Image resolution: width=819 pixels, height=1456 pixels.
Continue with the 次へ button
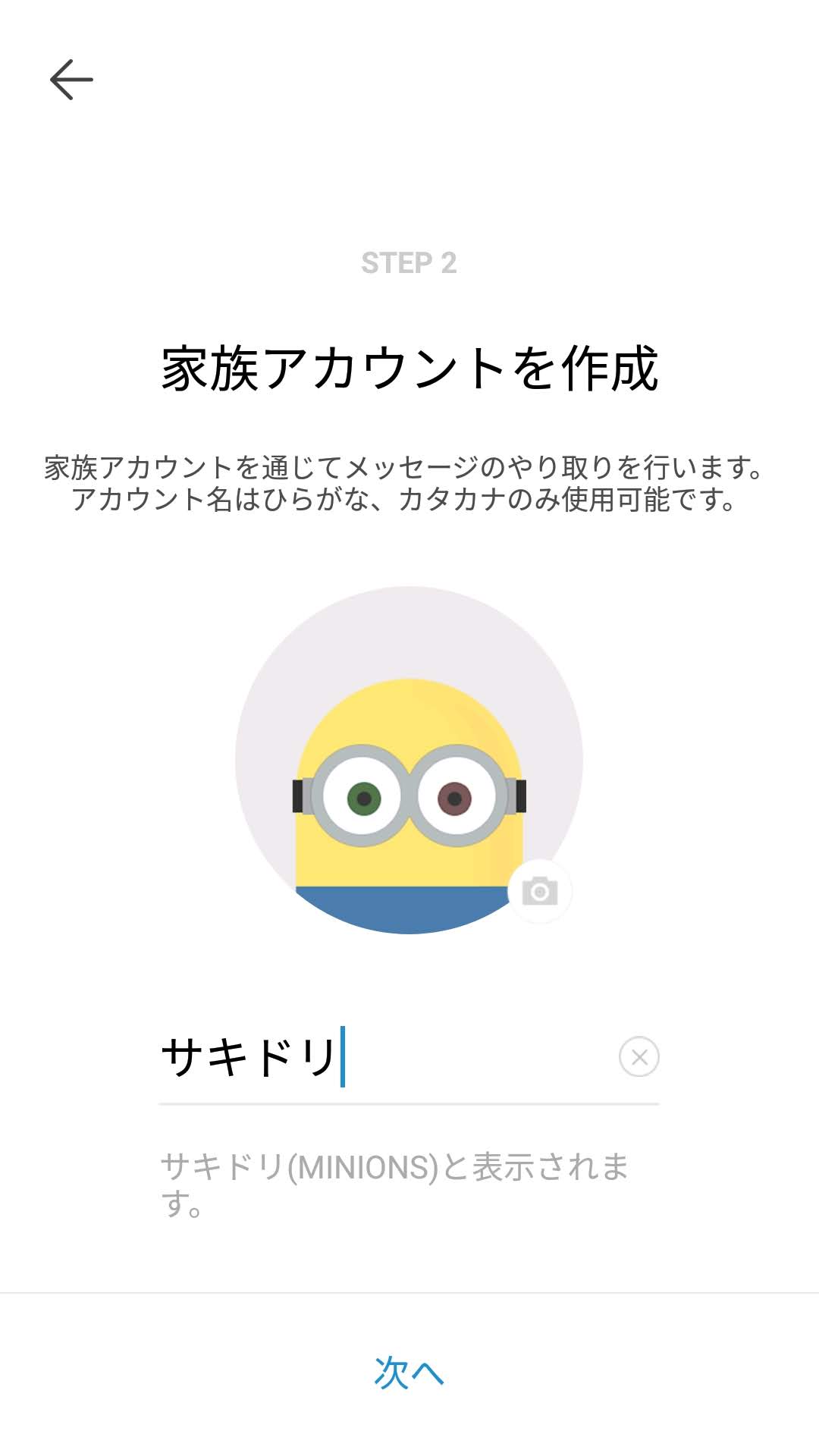[409, 1373]
